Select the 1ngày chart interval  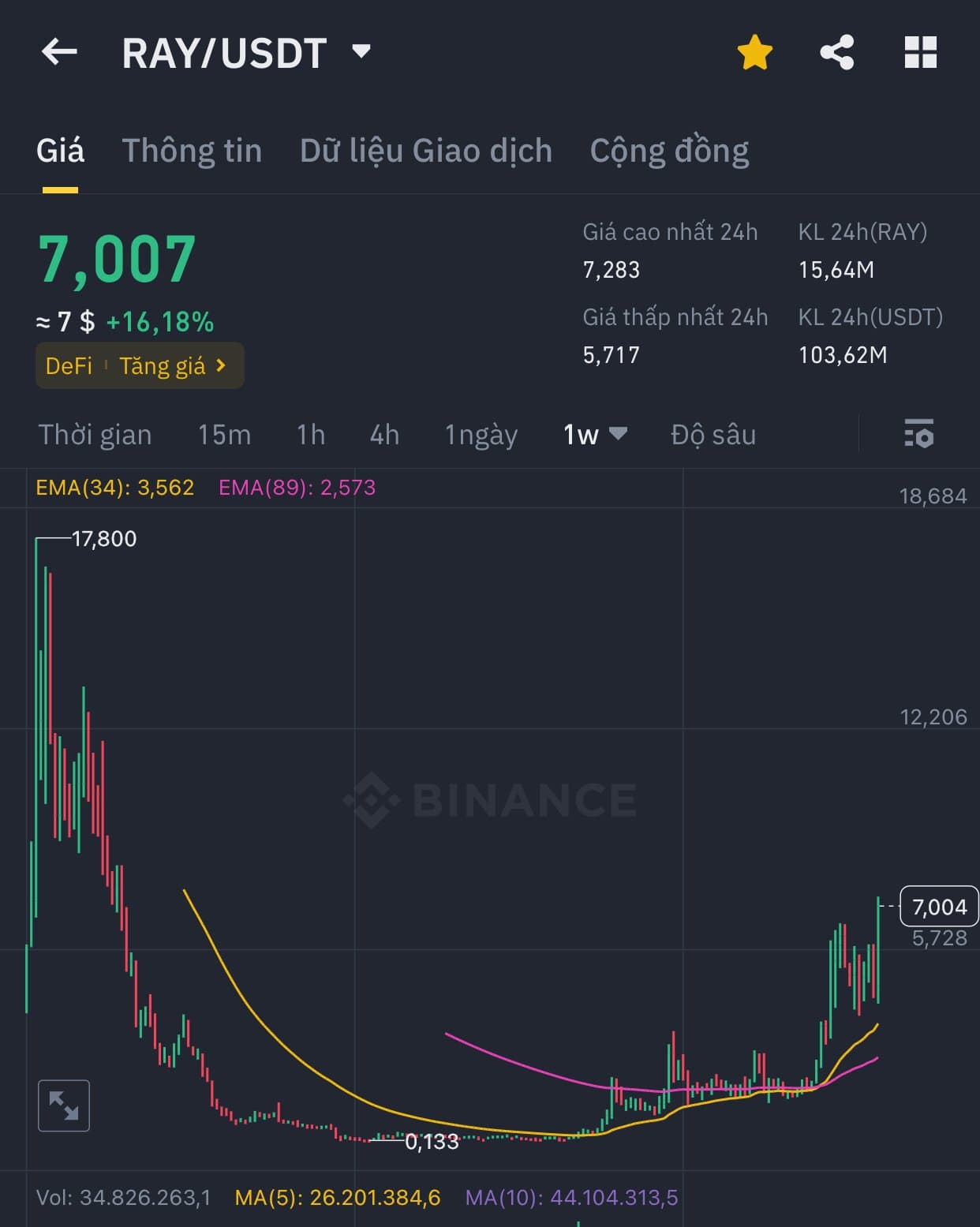tap(481, 435)
